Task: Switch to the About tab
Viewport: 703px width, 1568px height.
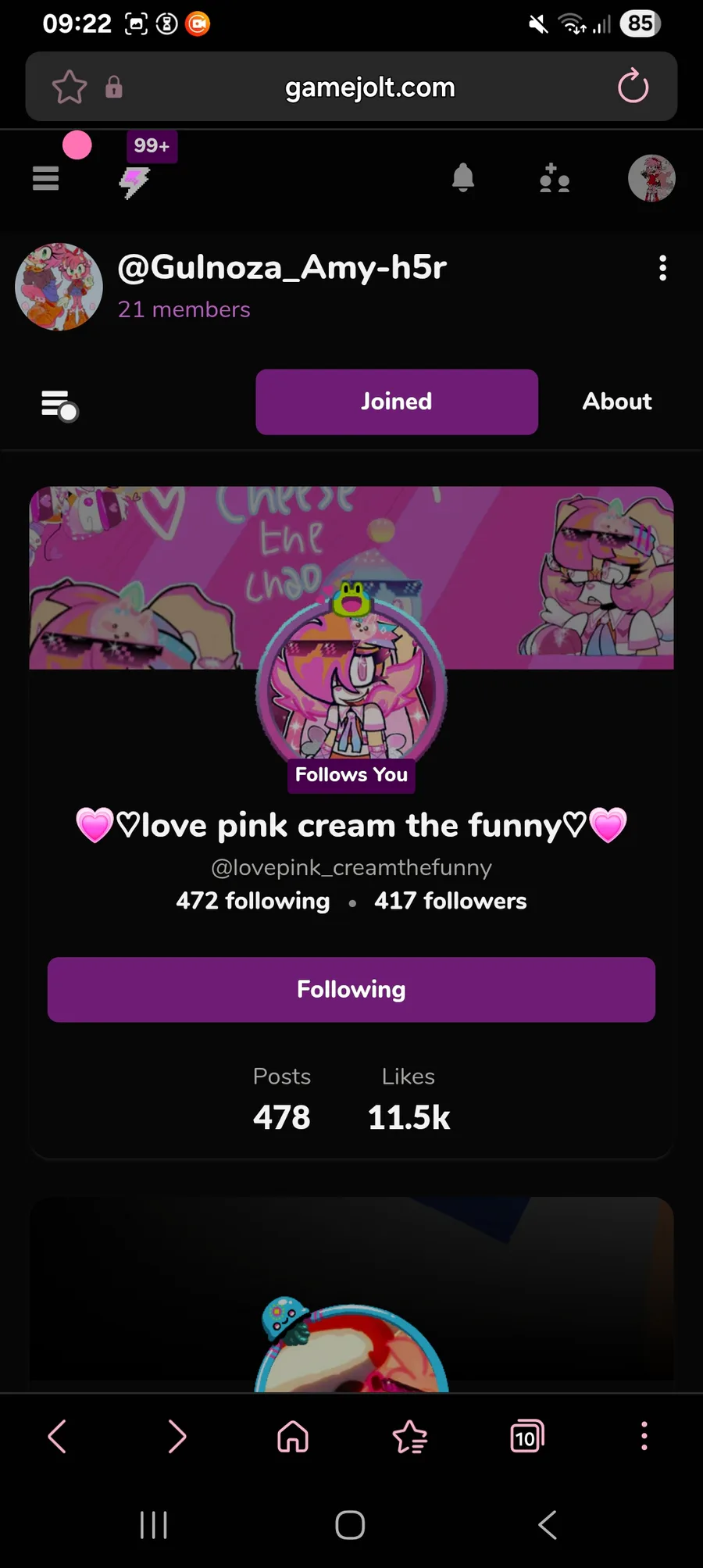Action: tap(617, 402)
